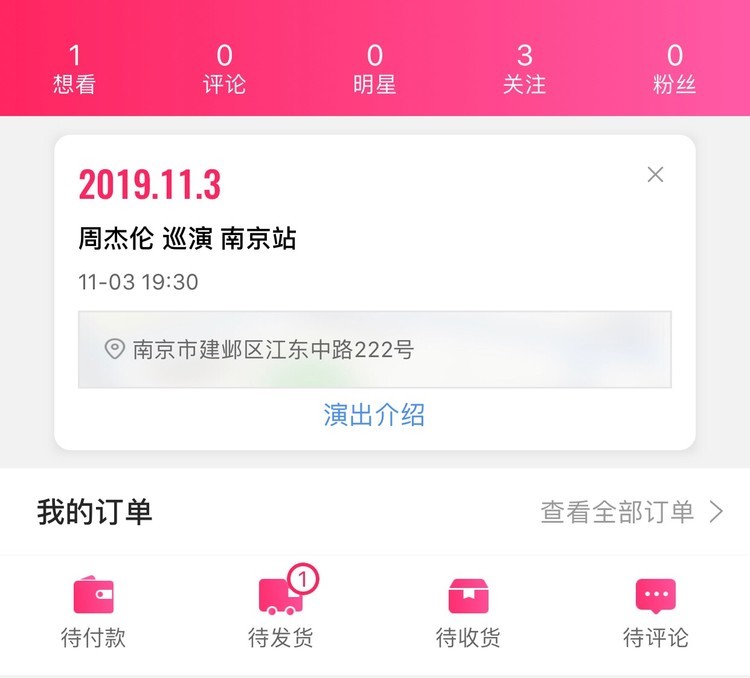Open 待评论 orders

pyautogui.click(x=655, y=612)
